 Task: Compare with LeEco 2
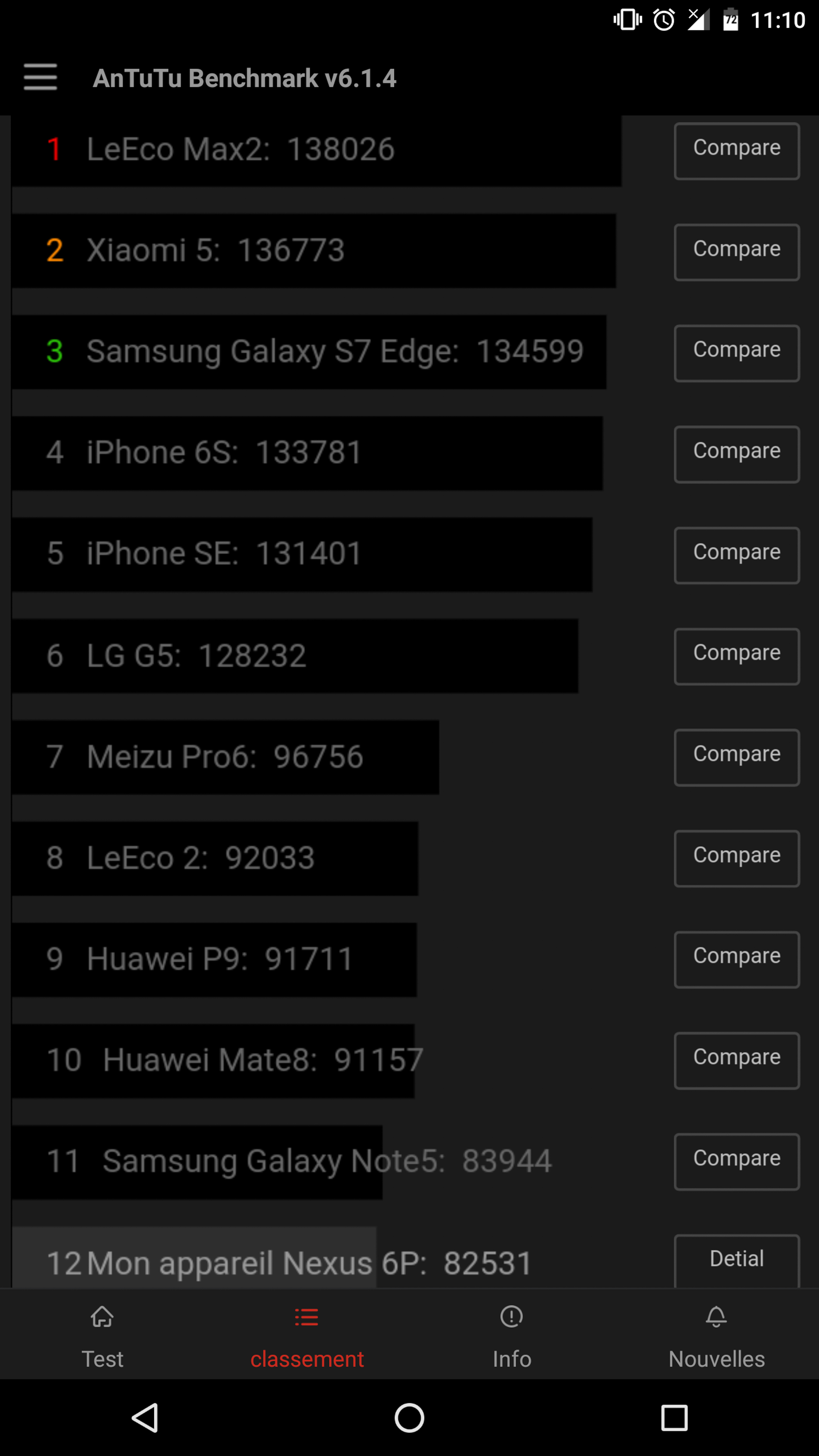[736, 858]
